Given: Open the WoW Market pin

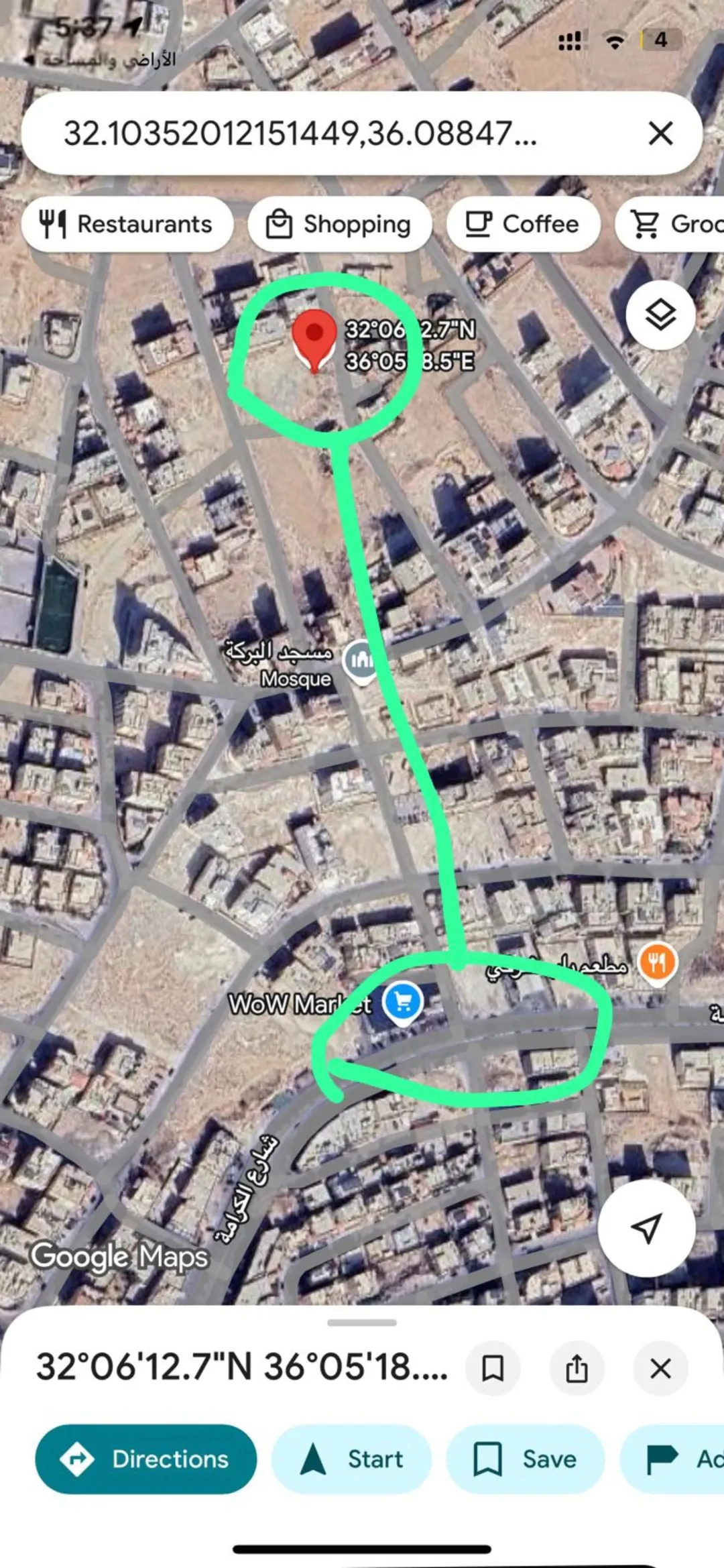Looking at the screenshot, I should coord(402,1003).
